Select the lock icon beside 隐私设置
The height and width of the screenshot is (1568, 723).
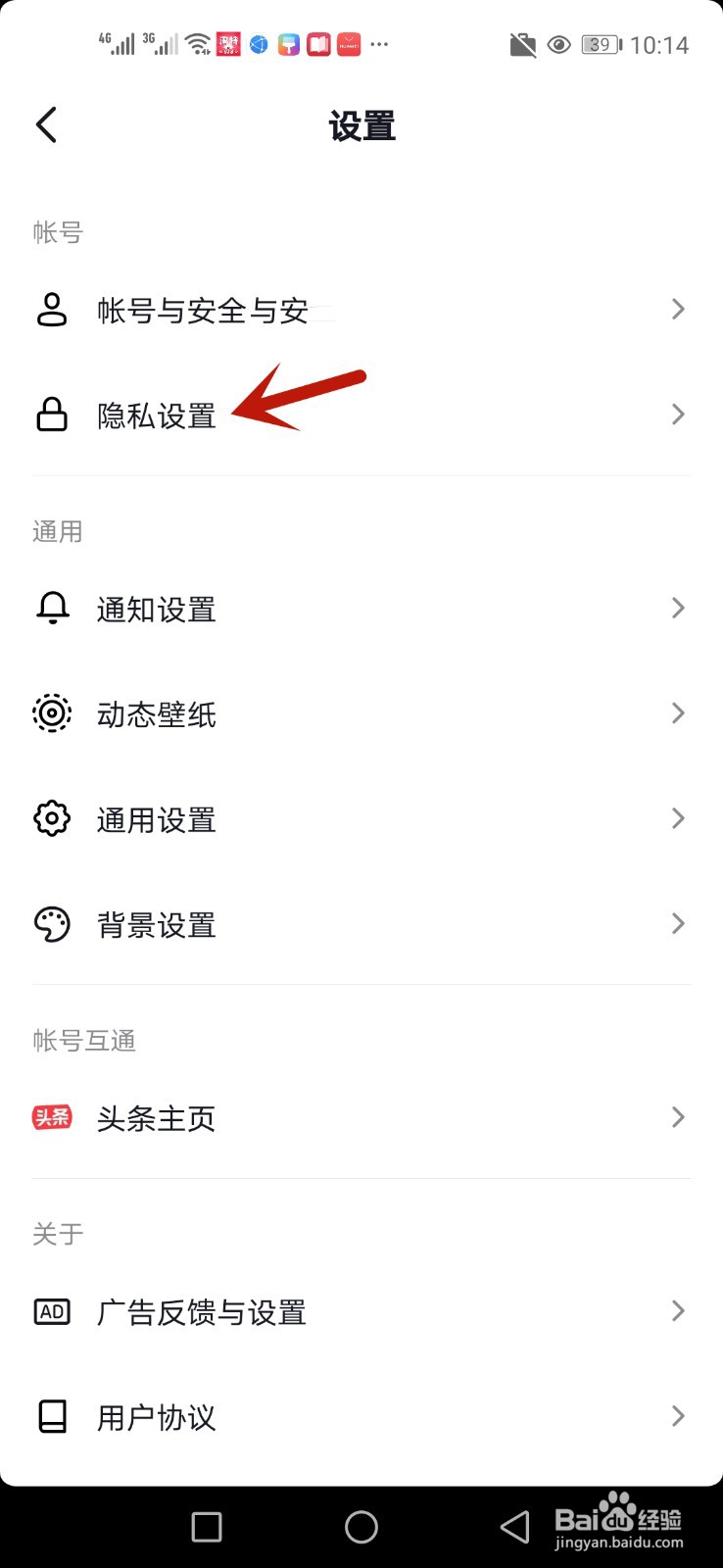(52, 414)
